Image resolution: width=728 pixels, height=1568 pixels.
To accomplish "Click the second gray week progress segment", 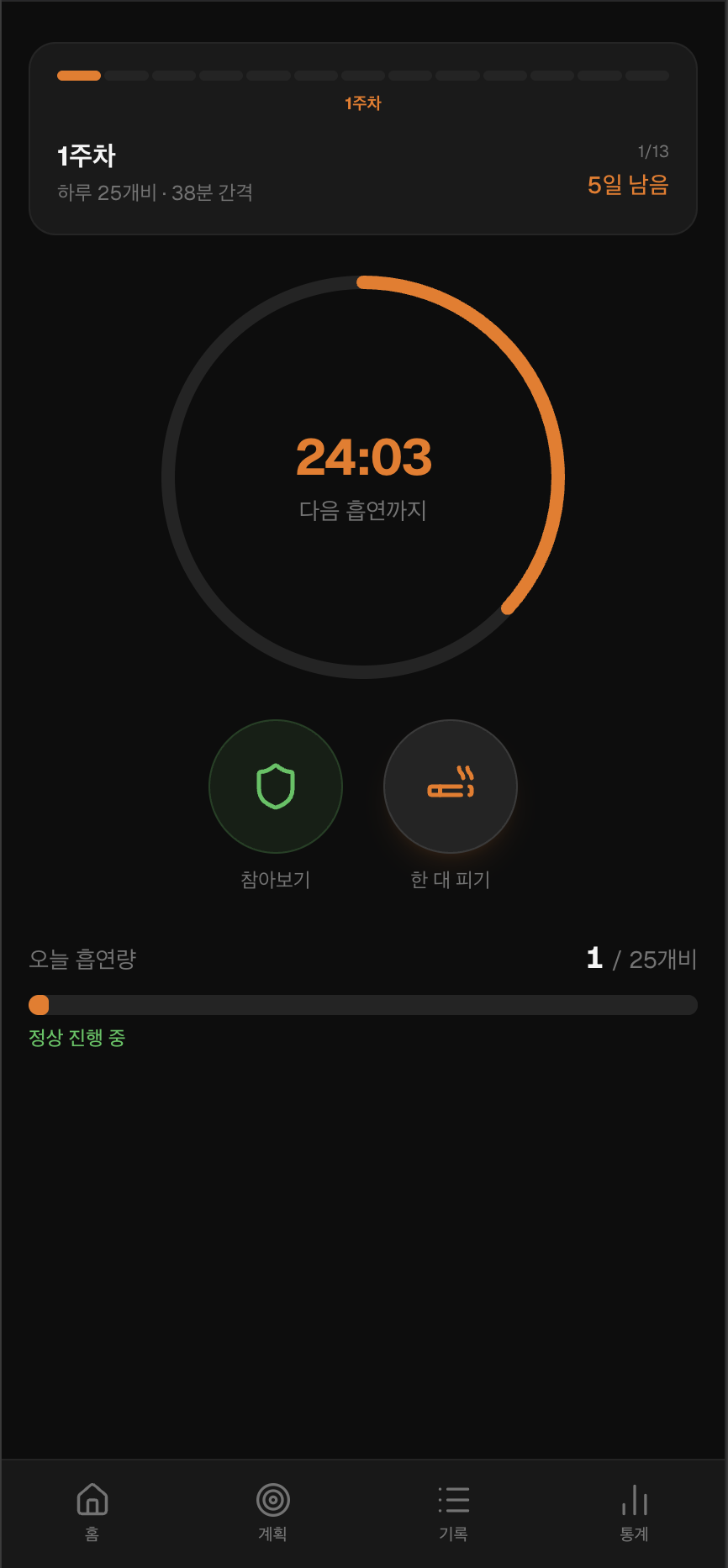I will (x=129, y=76).
